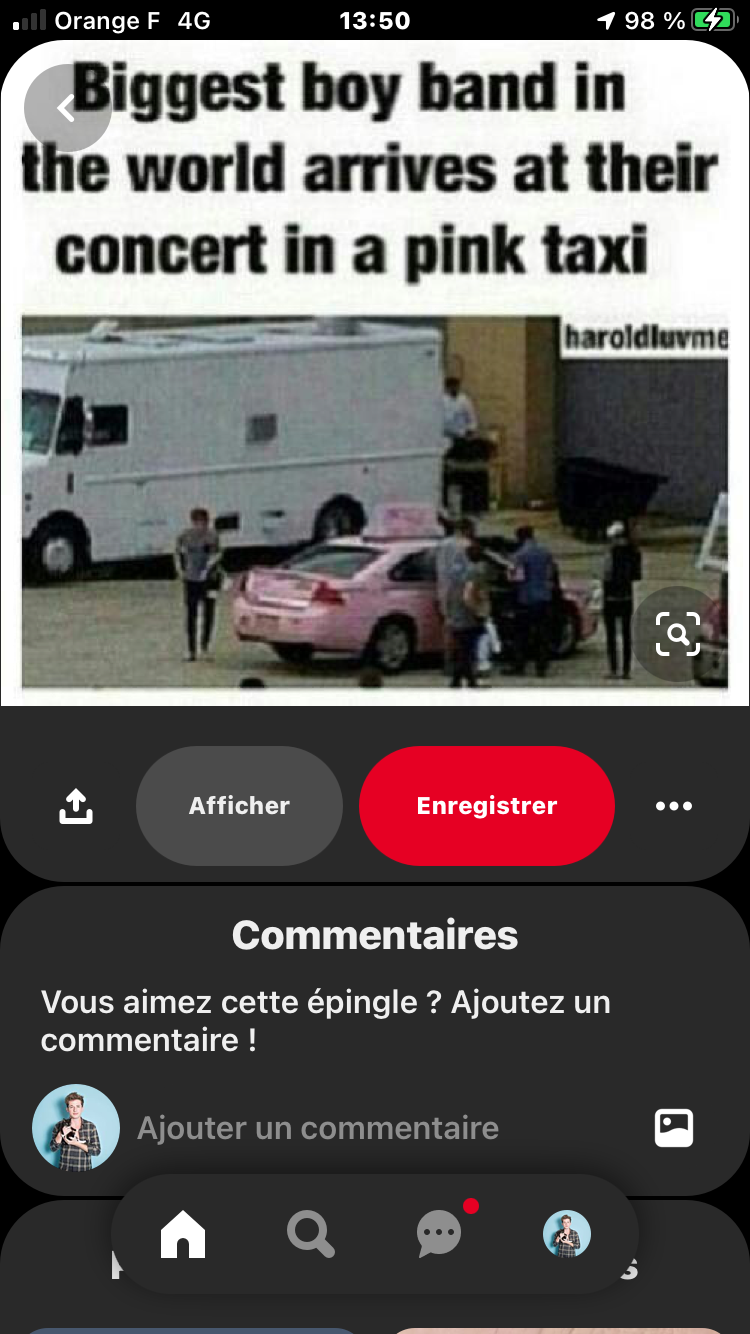750x1334 pixels.
Task: Attach a photo to the comment
Action: [673, 1128]
